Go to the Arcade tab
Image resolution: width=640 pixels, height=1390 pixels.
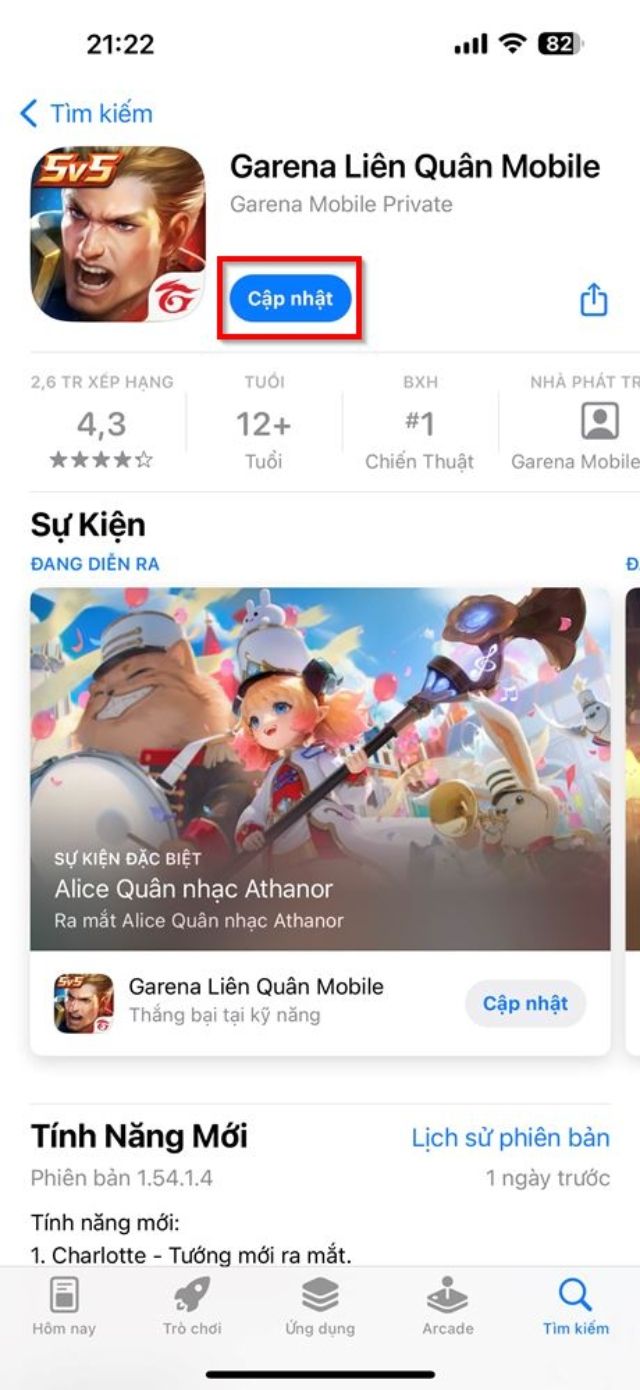pyautogui.click(x=447, y=1307)
